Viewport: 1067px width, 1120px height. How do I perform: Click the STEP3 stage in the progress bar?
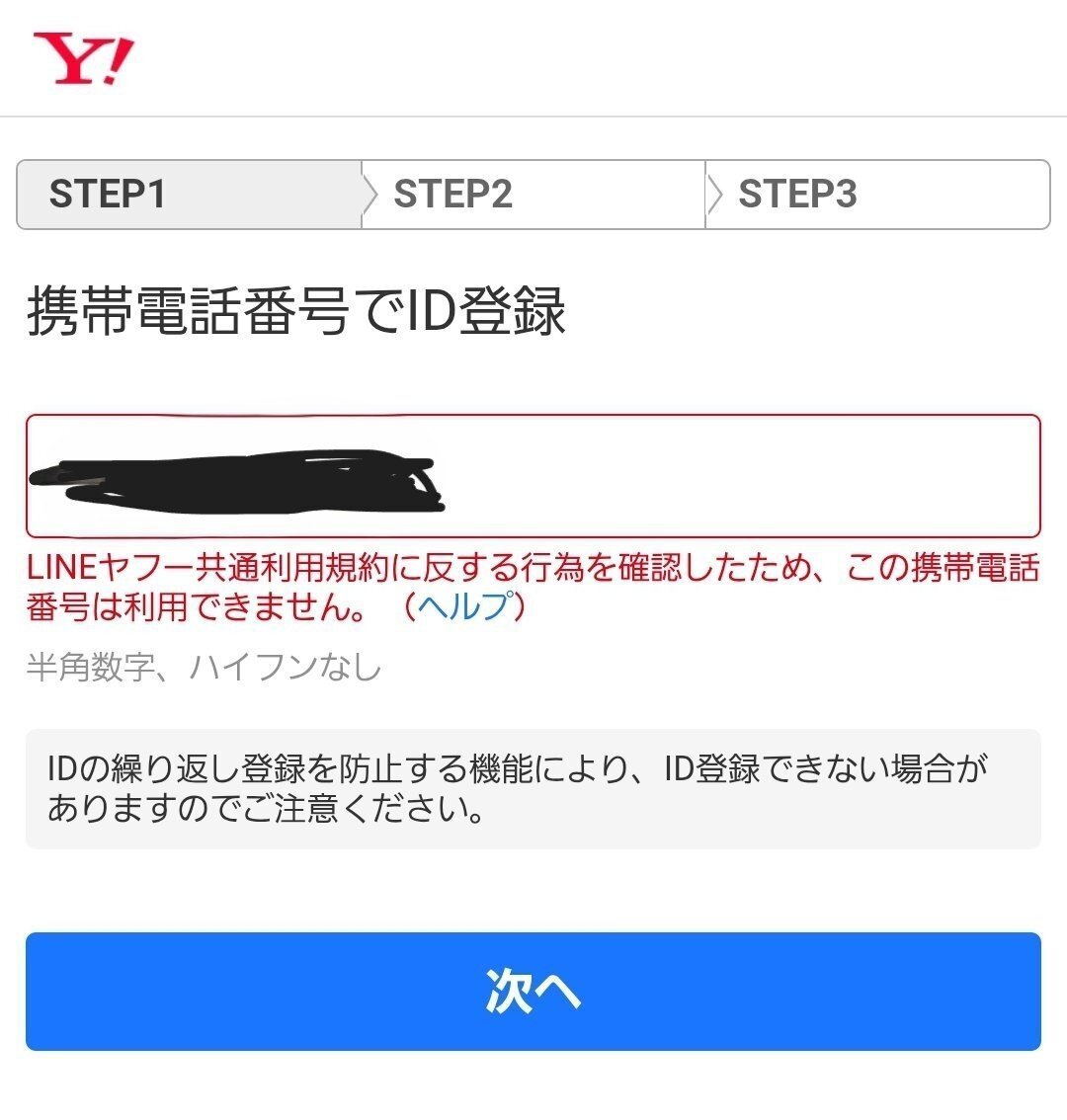click(800, 195)
